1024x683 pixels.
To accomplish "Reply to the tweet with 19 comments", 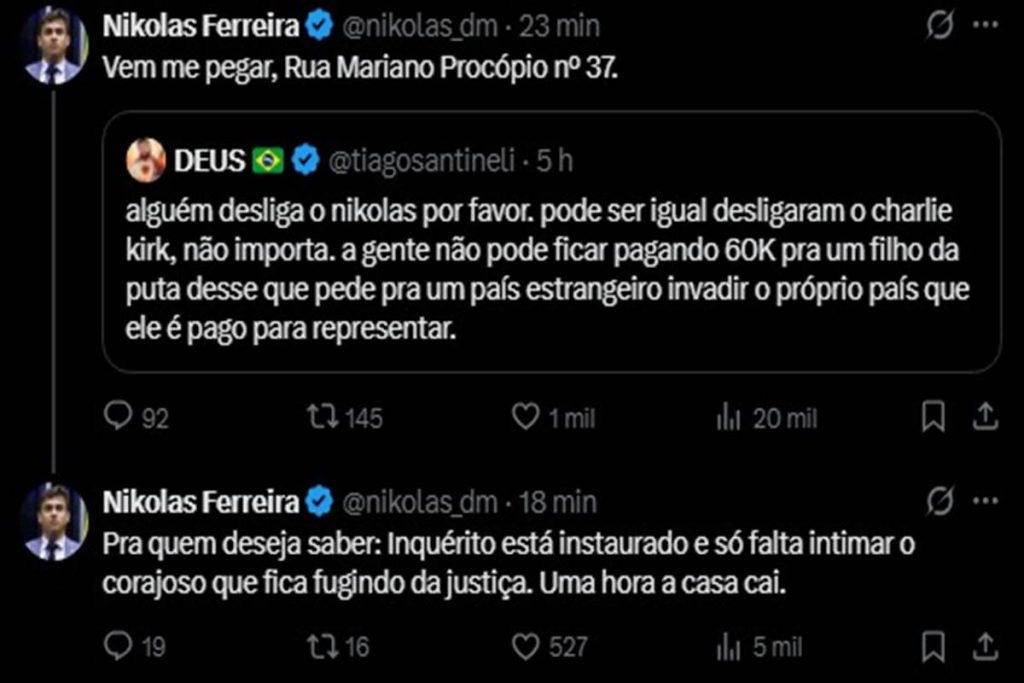I will click(119, 647).
